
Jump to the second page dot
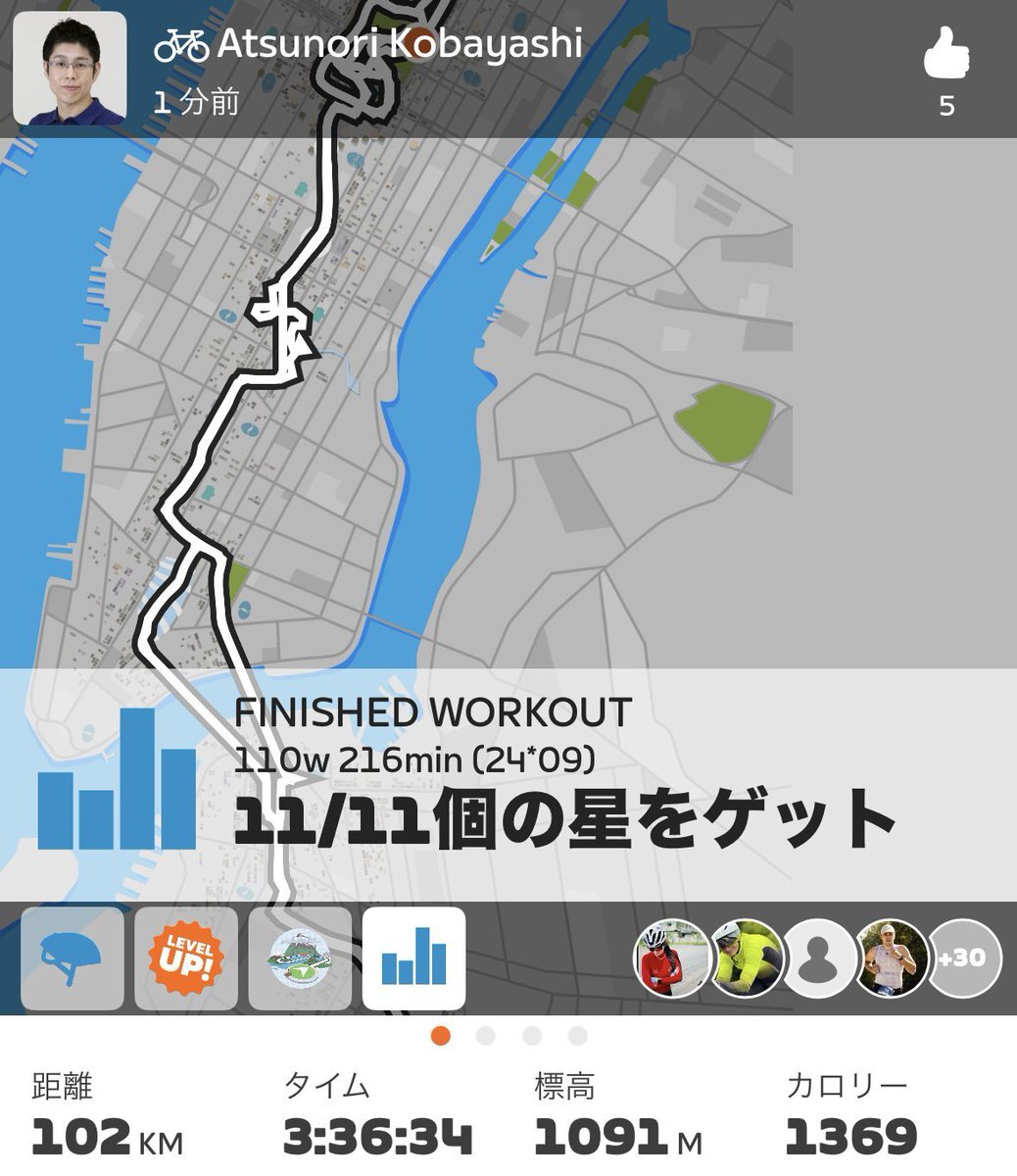pyautogui.click(x=486, y=1036)
